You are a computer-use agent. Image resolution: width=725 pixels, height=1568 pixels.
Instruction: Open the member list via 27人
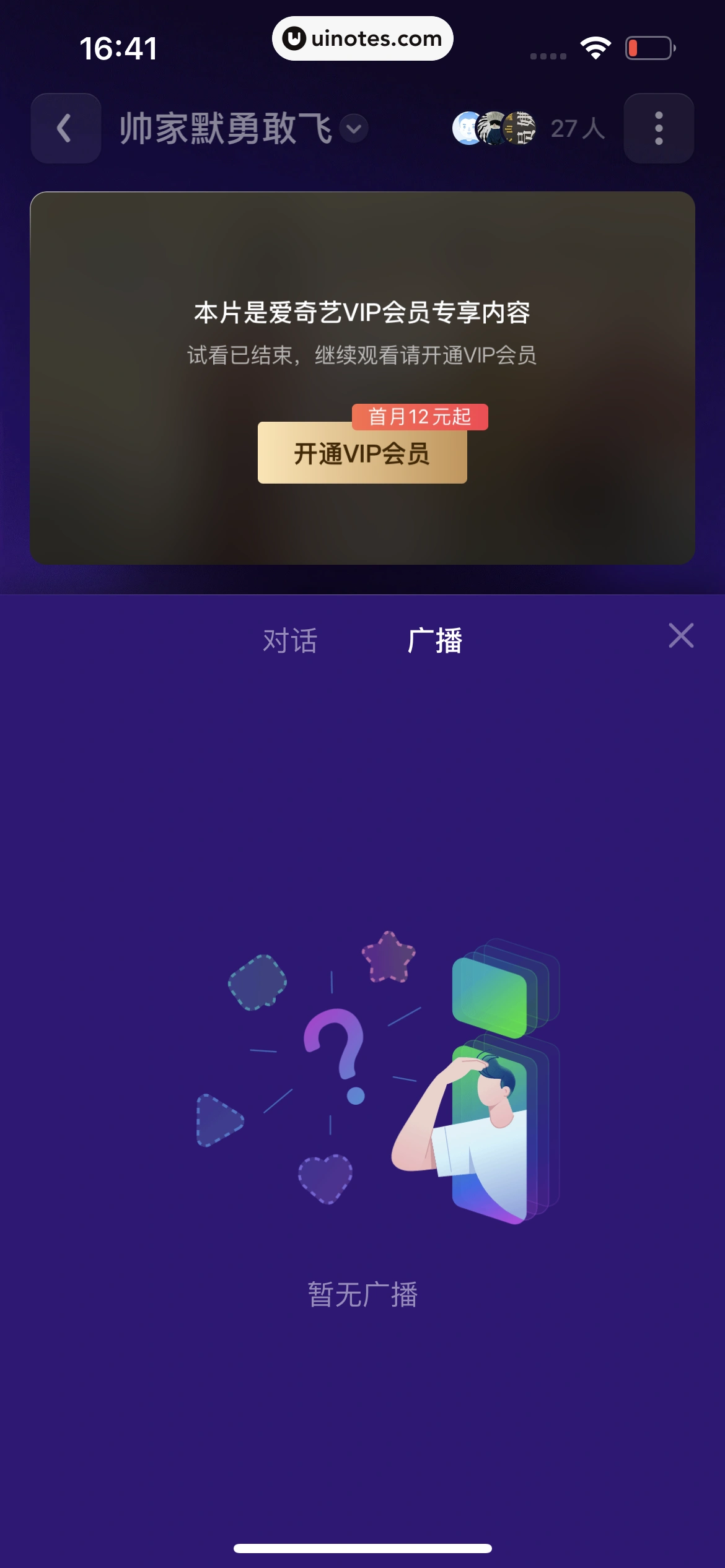tap(579, 128)
